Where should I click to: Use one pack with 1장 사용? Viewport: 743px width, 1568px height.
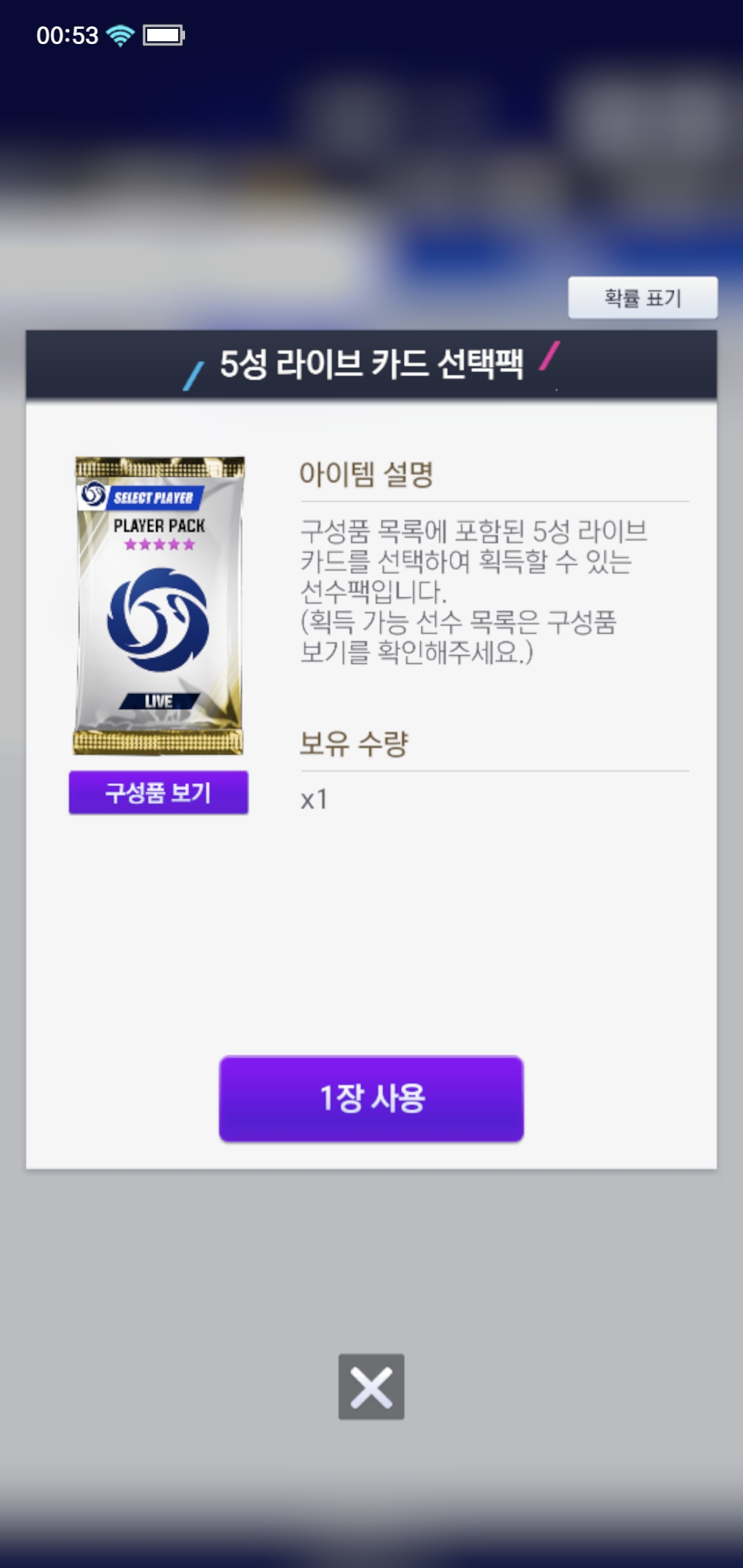(x=371, y=1098)
